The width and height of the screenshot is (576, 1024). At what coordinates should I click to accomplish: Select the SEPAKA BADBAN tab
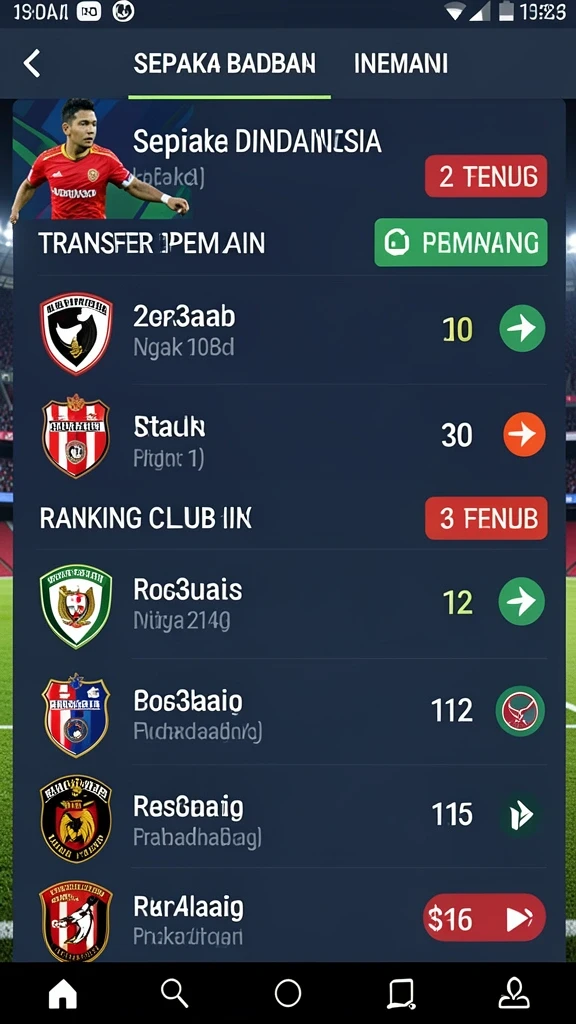click(225, 64)
